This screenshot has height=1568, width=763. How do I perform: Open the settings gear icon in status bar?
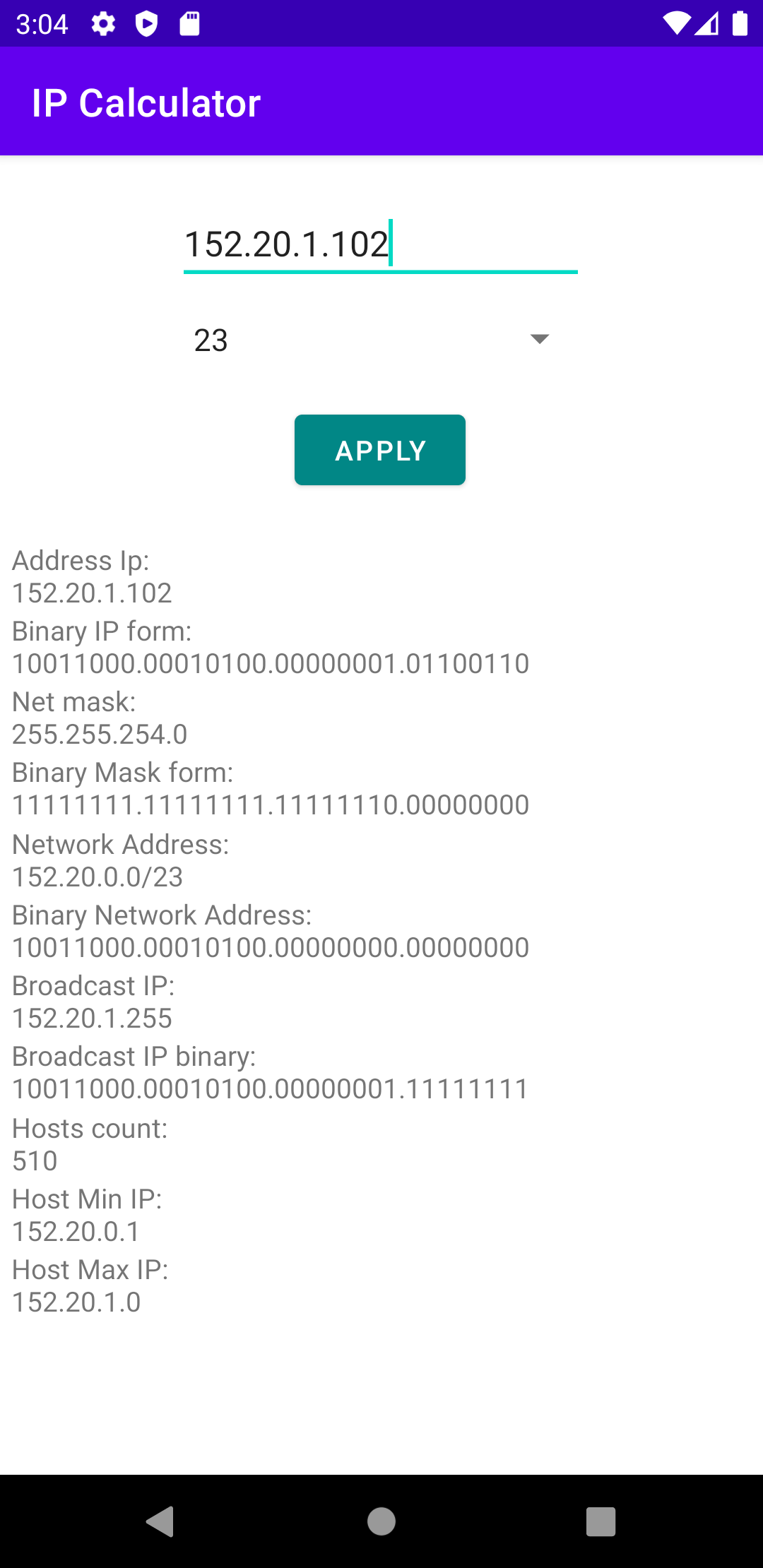tap(102, 23)
